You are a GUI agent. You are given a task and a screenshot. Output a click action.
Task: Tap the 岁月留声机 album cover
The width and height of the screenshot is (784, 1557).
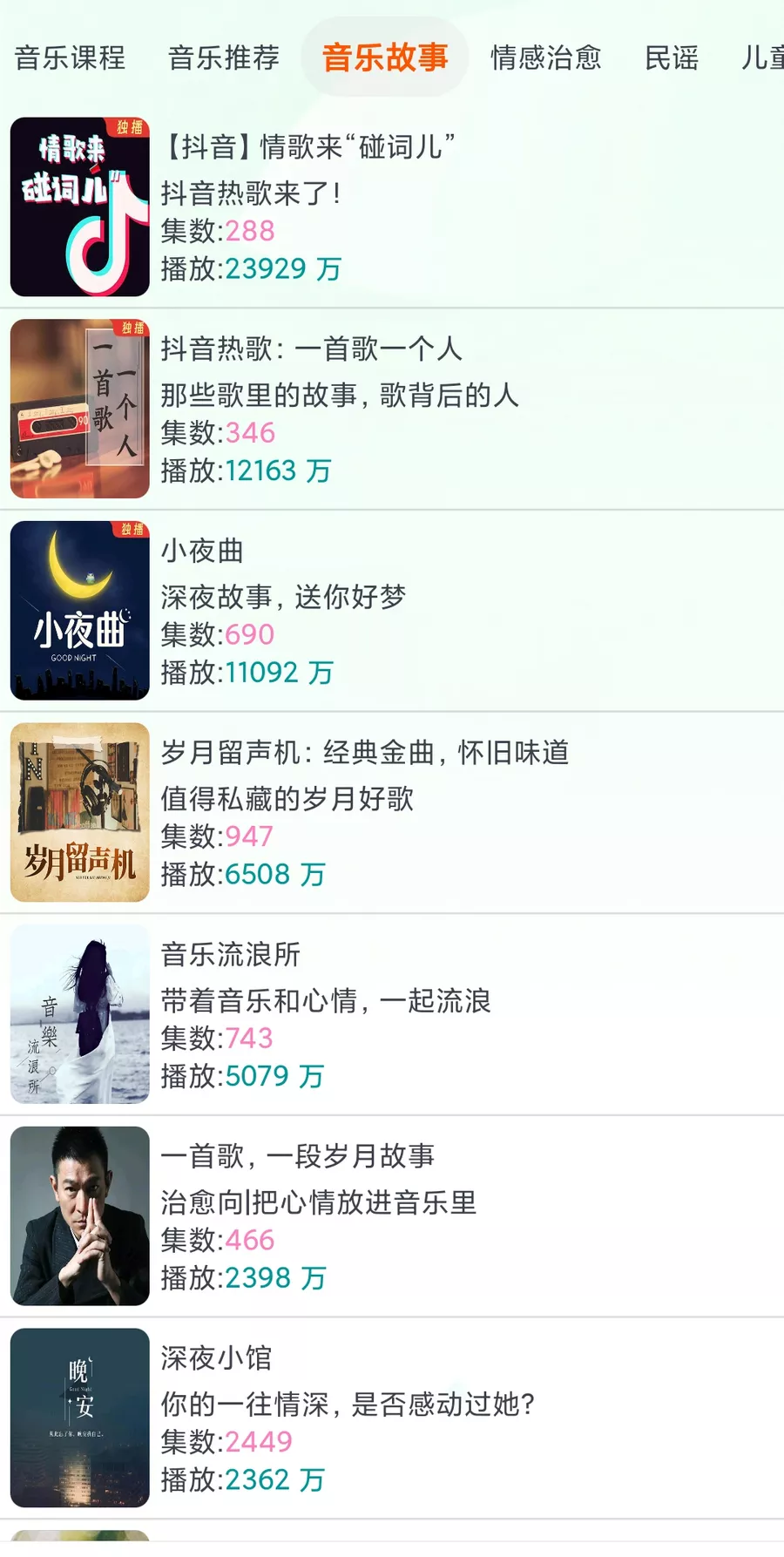click(x=79, y=811)
